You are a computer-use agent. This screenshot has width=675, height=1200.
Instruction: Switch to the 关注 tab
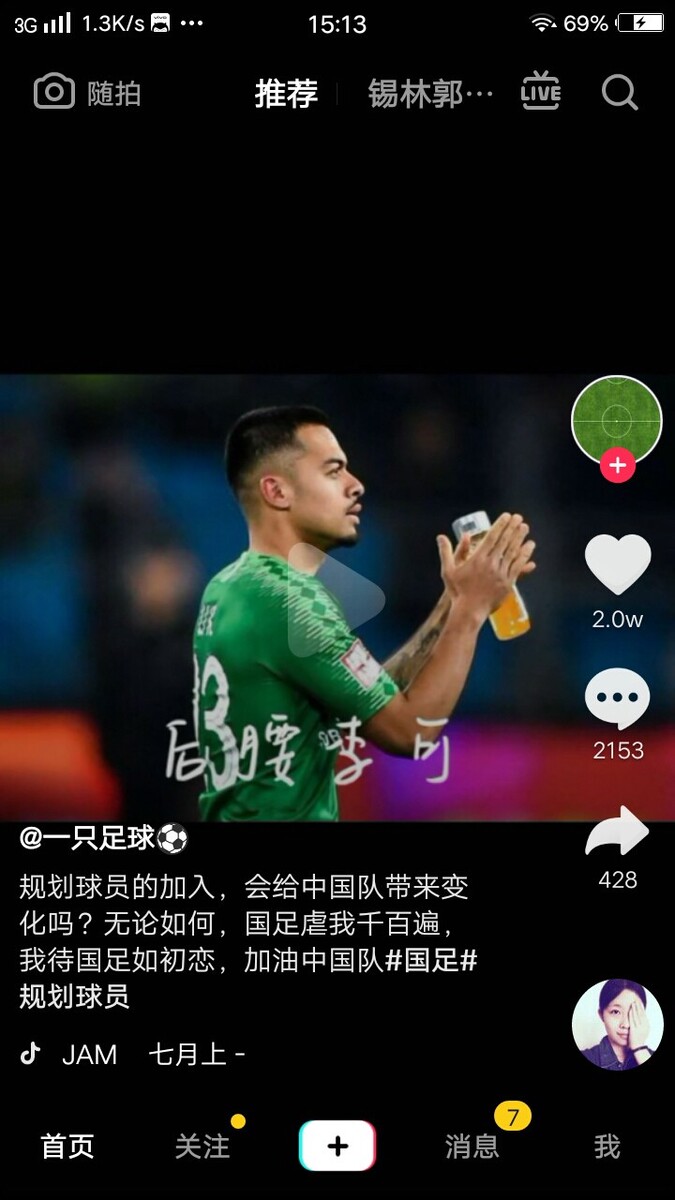tap(202, 1146)
